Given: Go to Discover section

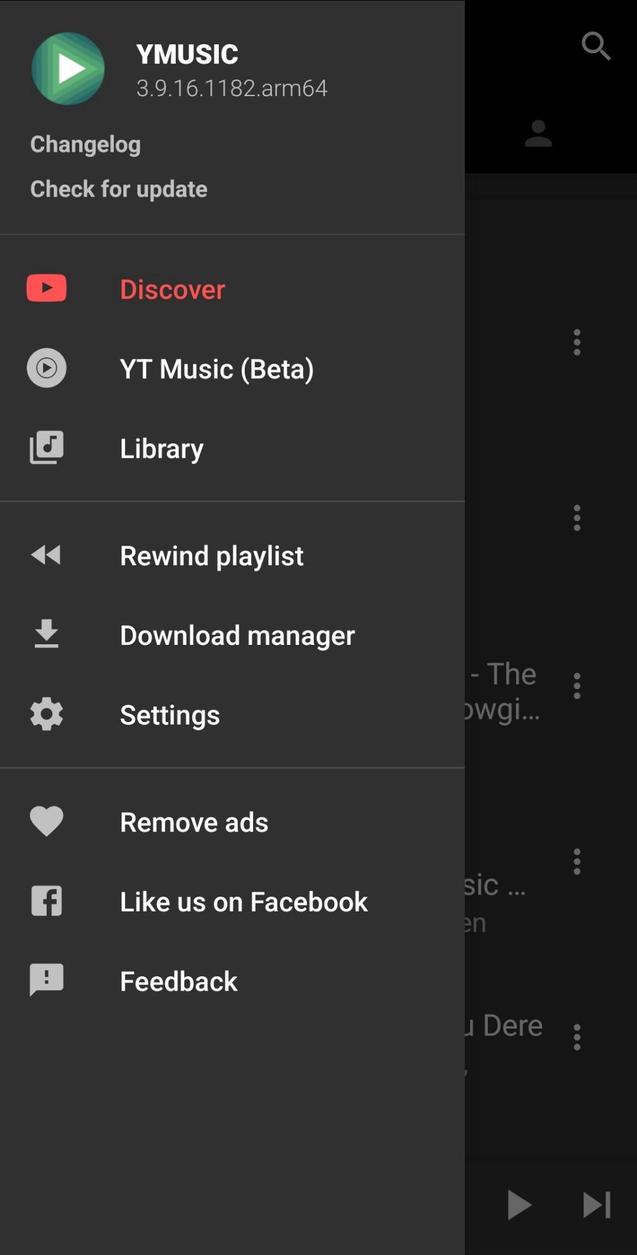Looking at the screenshot, I should coord(172,289).
